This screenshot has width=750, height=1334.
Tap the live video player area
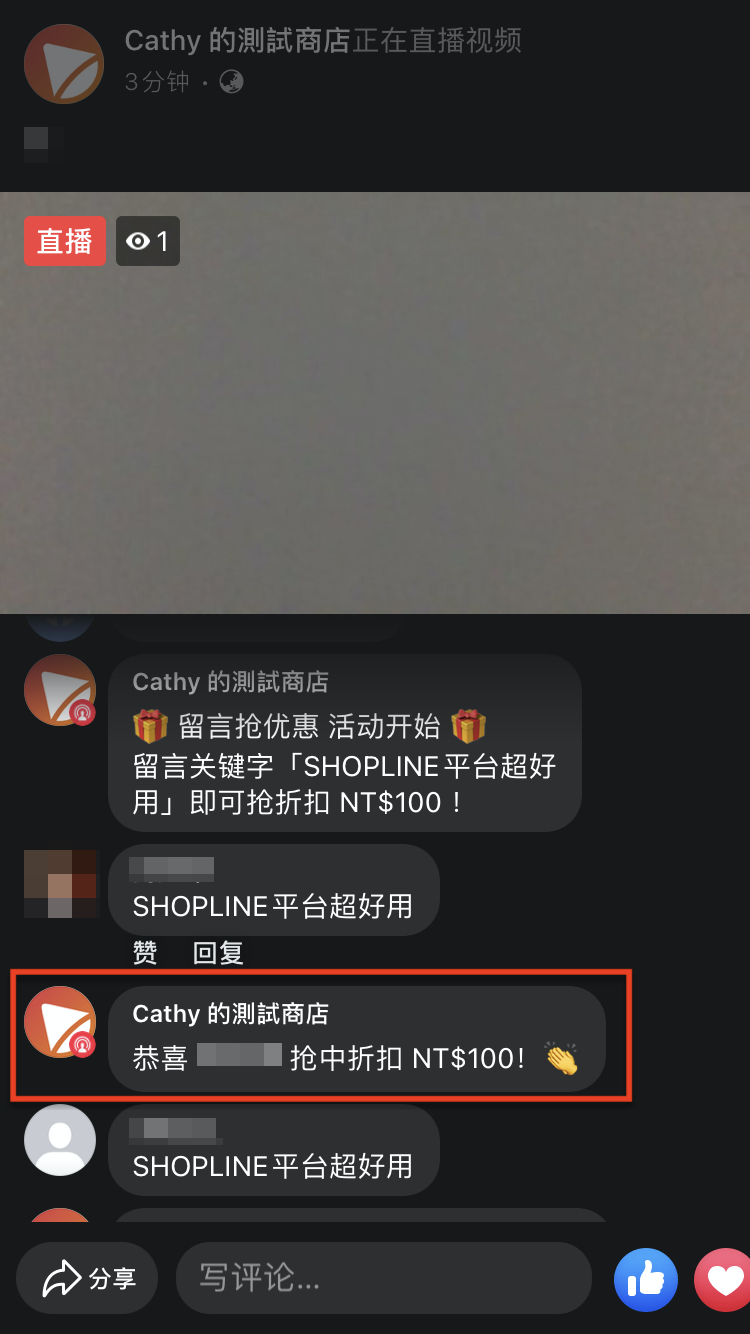pyautogui.click(x=375, y=403)
